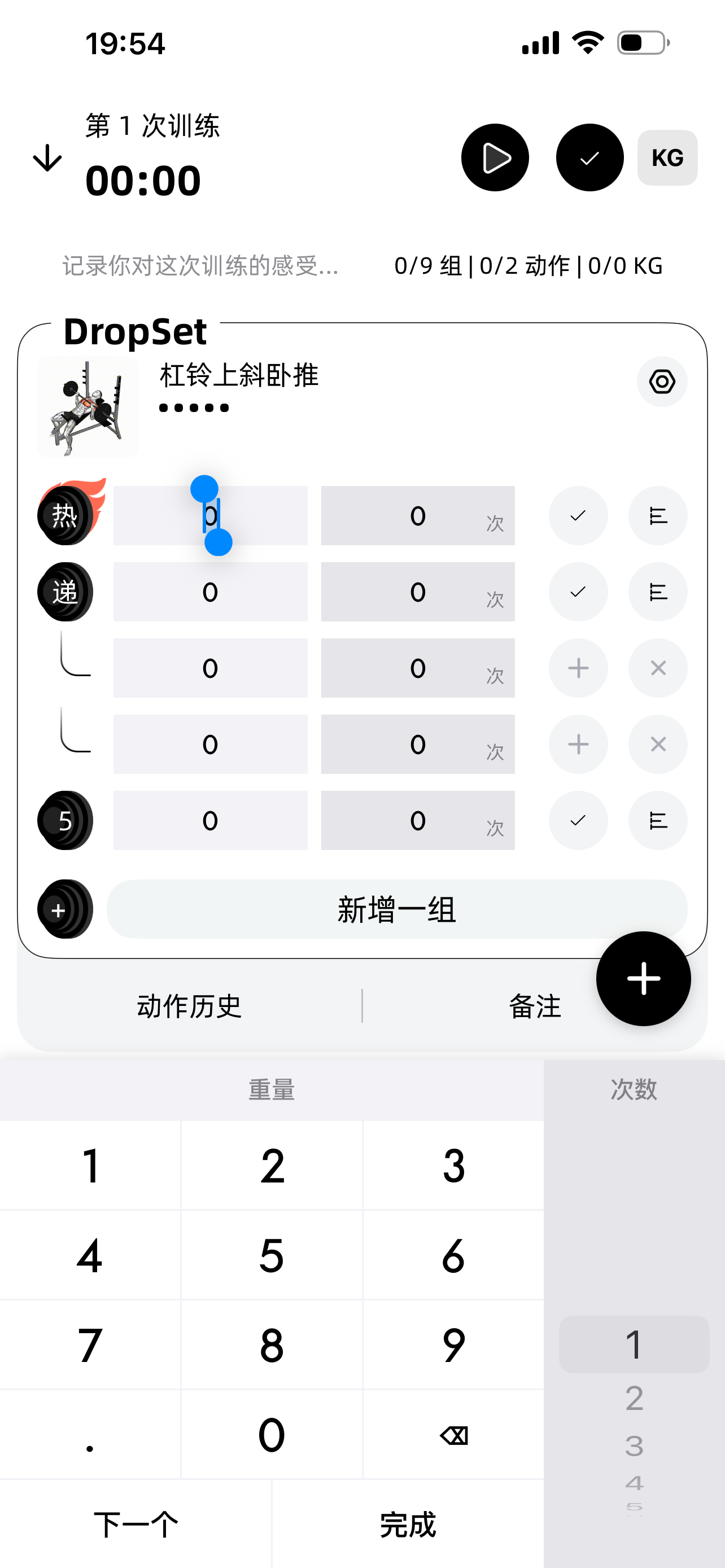Open the 备注 notes section
Image resolution: width=725 pixels, height=1568 pixels.
click(x=535, y=1006)
